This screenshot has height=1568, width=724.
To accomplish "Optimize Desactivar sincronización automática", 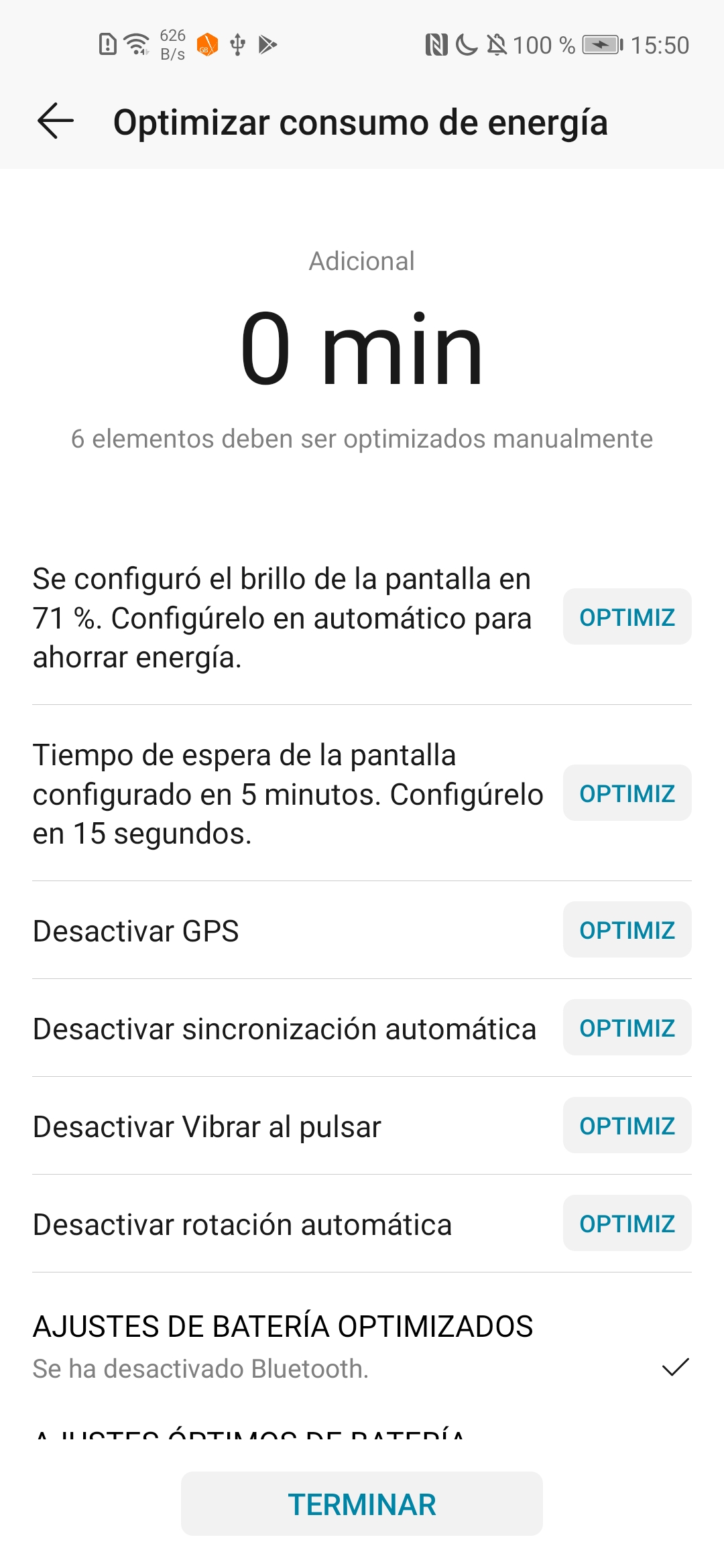I will (x=627, y=1028).
